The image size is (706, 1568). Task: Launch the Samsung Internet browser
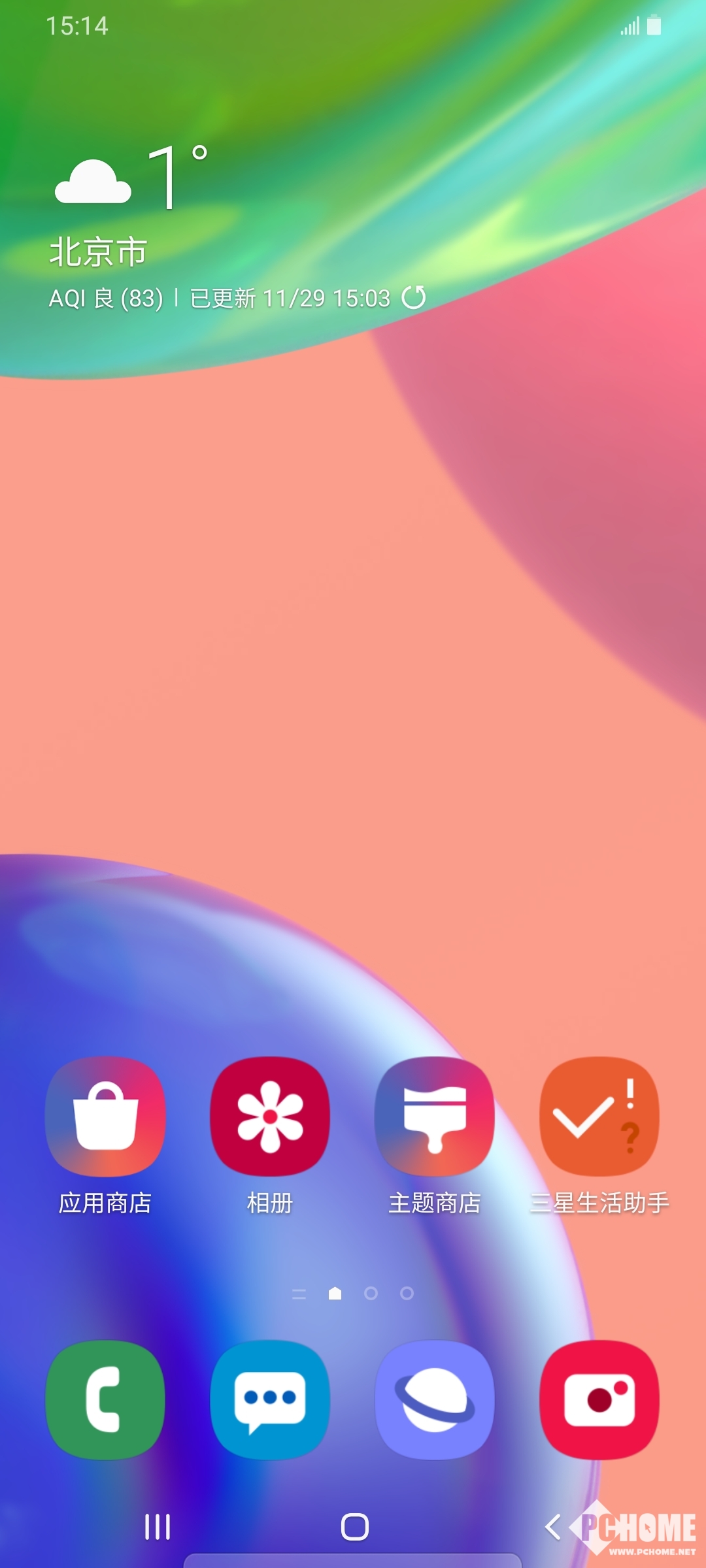click(x=434, y=1399)
